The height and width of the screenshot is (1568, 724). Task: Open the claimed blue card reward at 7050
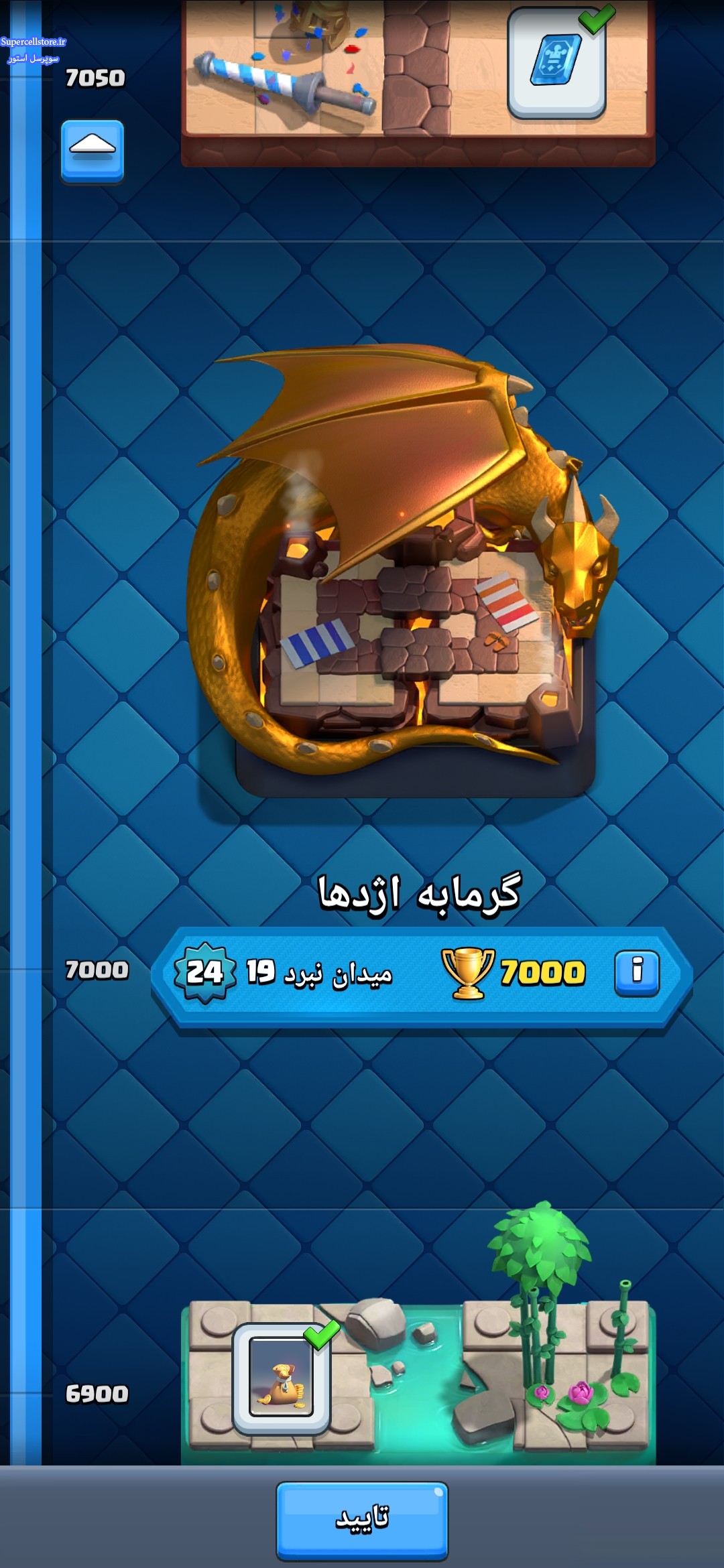click(x=557, y=64)
